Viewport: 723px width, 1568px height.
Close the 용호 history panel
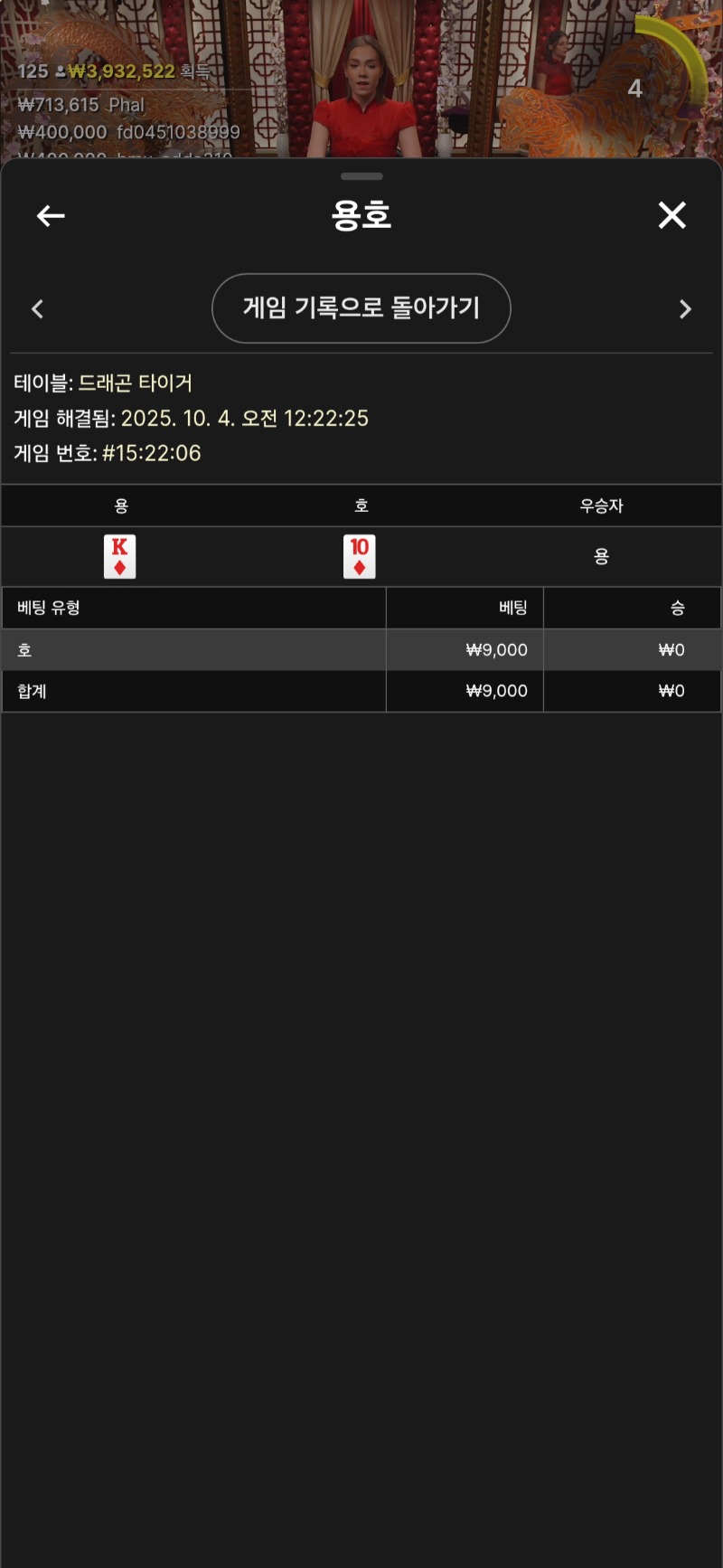tap(671, 215)
